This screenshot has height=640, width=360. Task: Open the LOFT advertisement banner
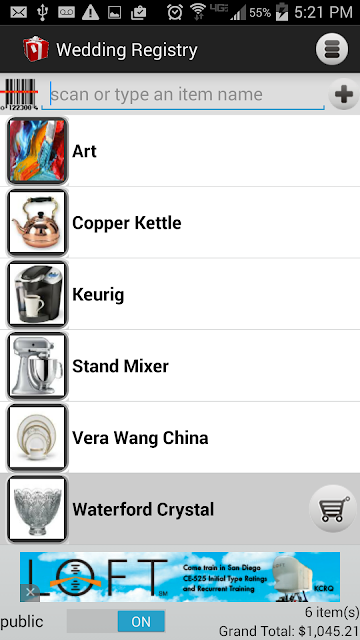(180, 577)
